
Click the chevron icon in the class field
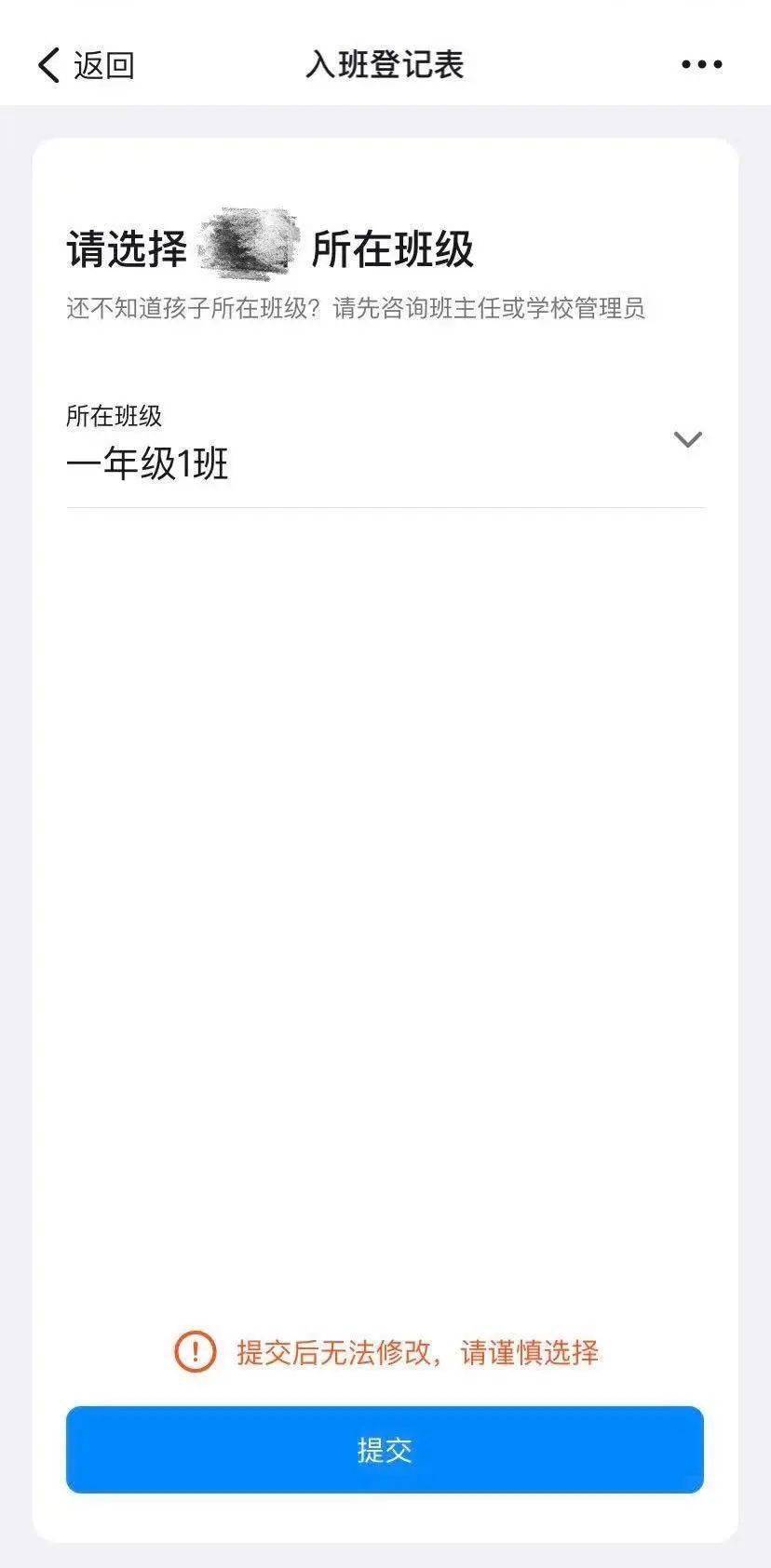click(686, 438)
